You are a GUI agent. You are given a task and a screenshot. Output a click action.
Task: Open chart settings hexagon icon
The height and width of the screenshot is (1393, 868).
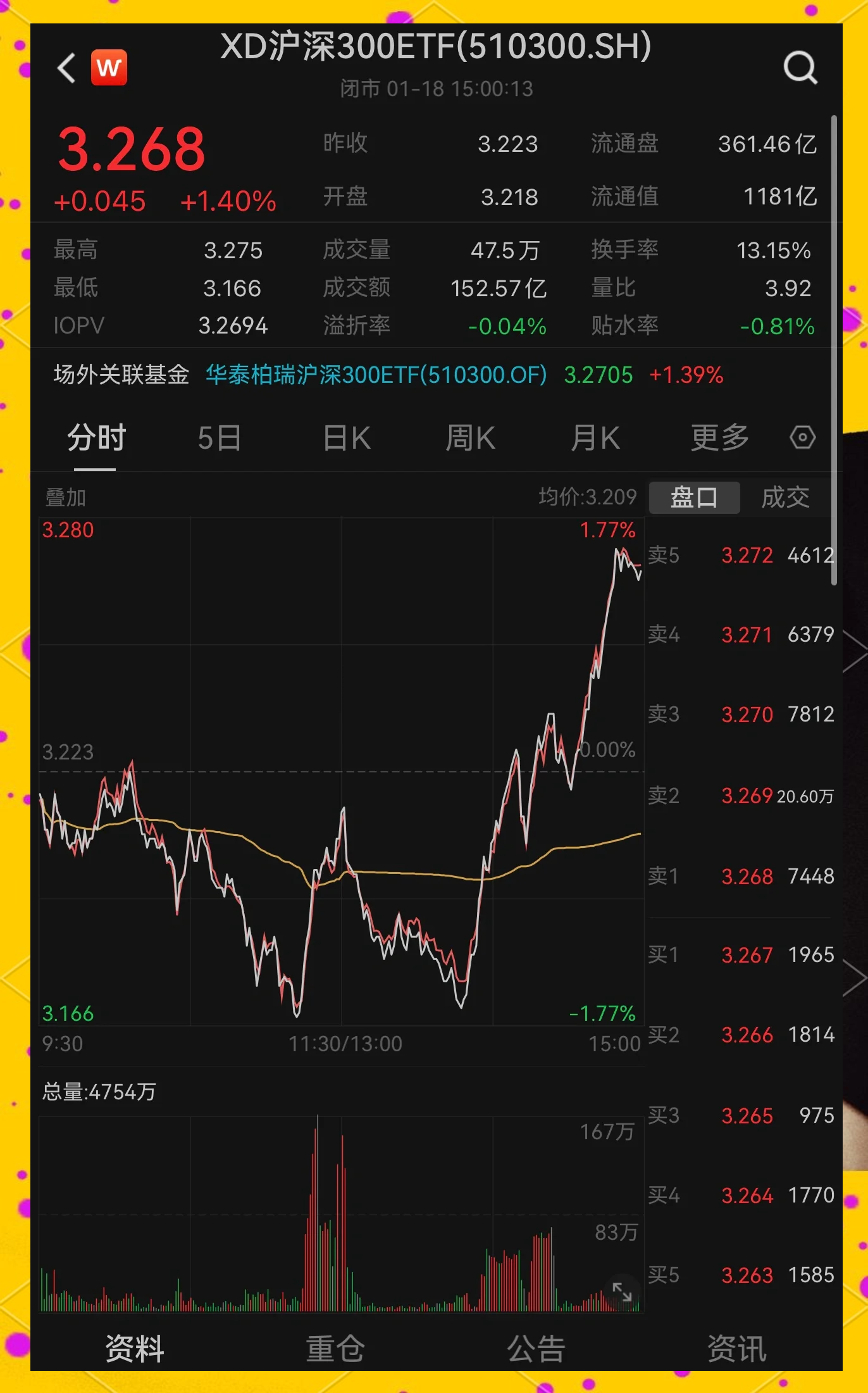802,437
